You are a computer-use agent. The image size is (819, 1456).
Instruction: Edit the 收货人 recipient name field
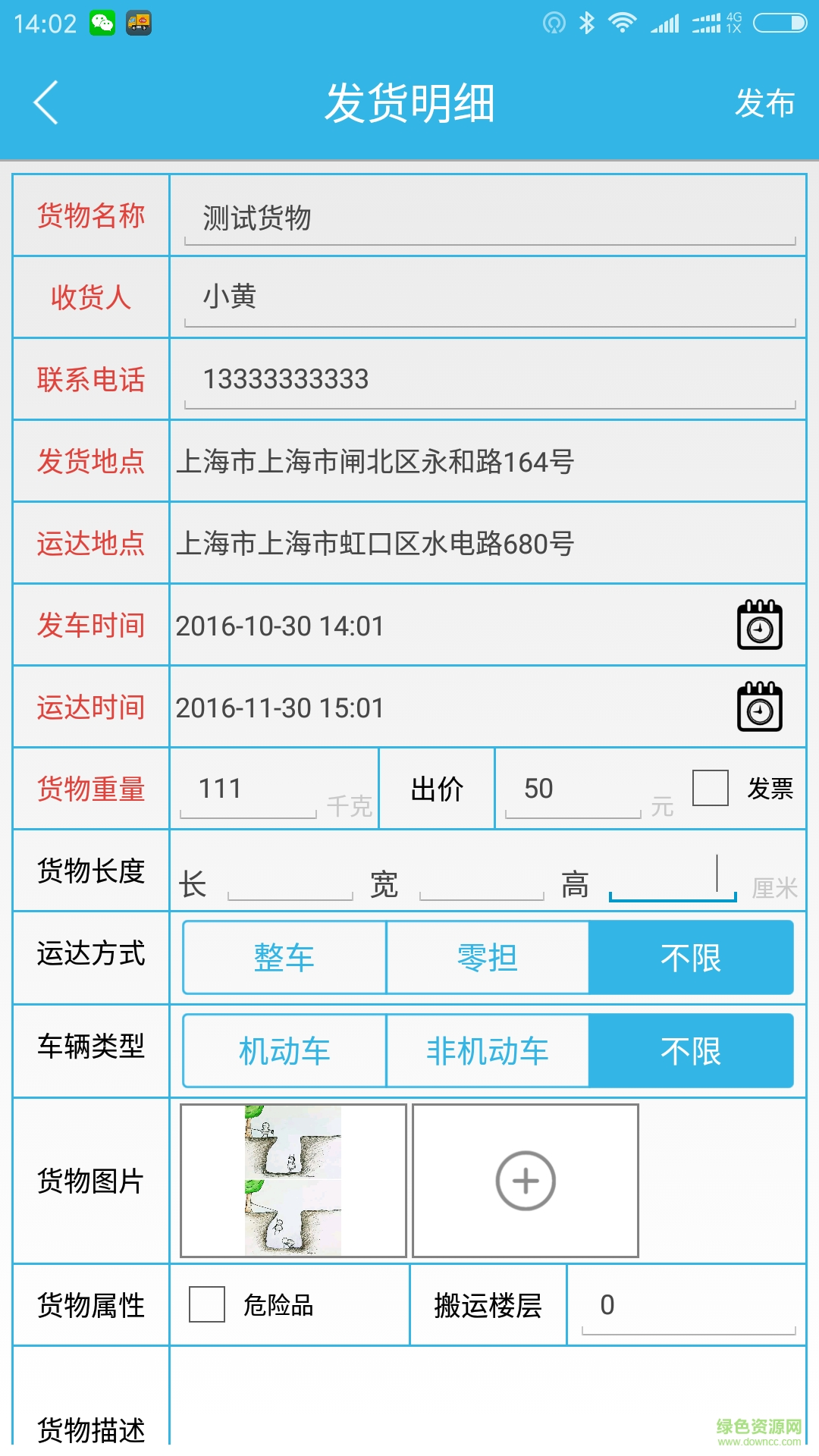click(x=489, y=297)
